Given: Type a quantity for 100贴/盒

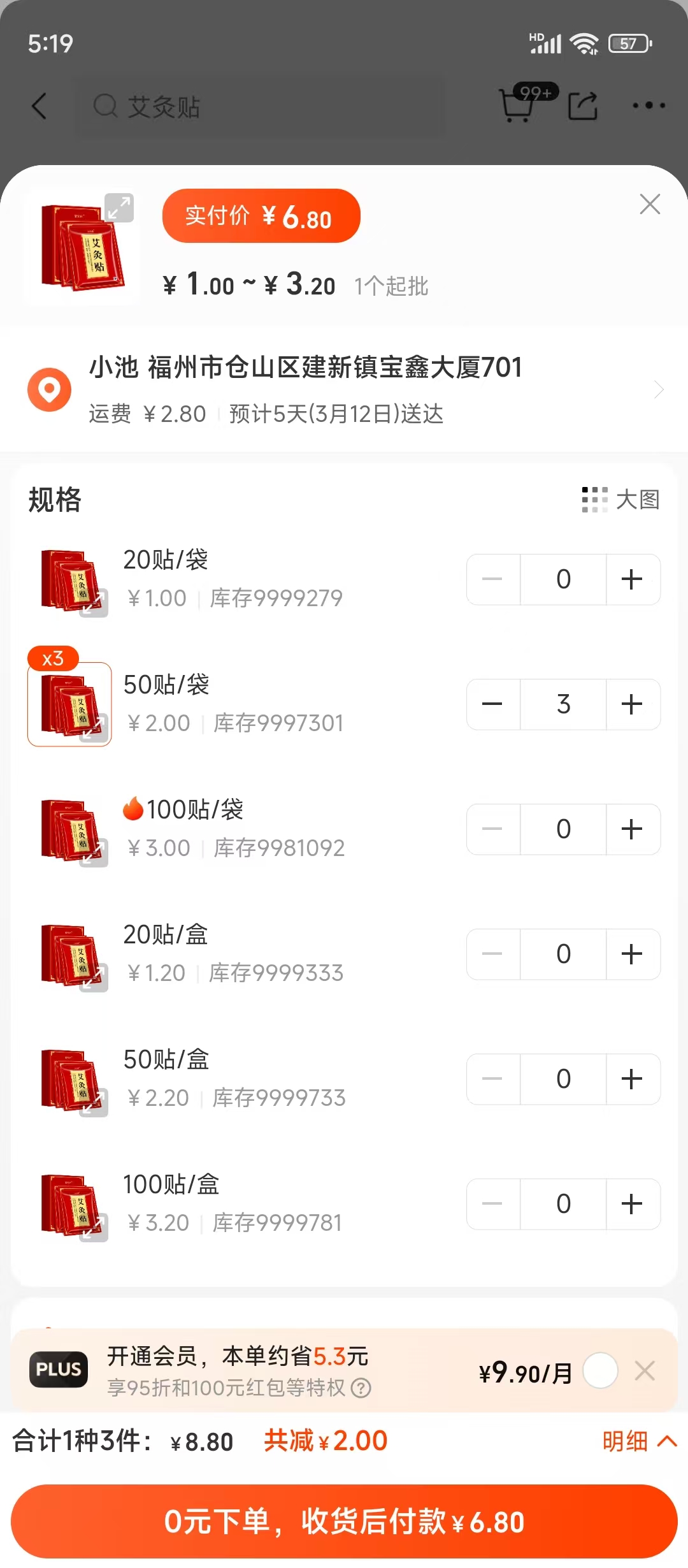Looking at the screenshot, I should (x=563, y=1204).
